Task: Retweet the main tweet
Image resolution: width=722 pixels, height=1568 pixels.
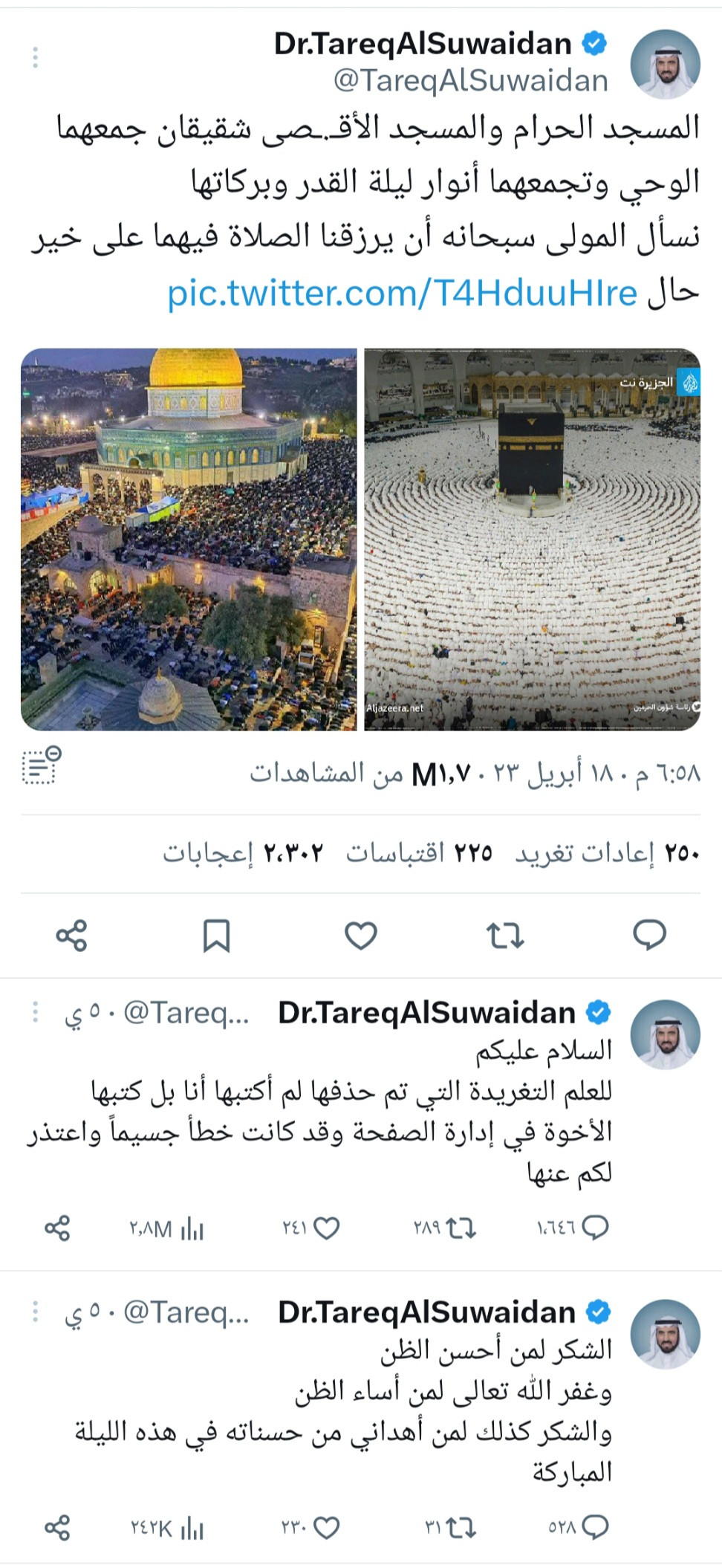Action: [x=505, y=935]
